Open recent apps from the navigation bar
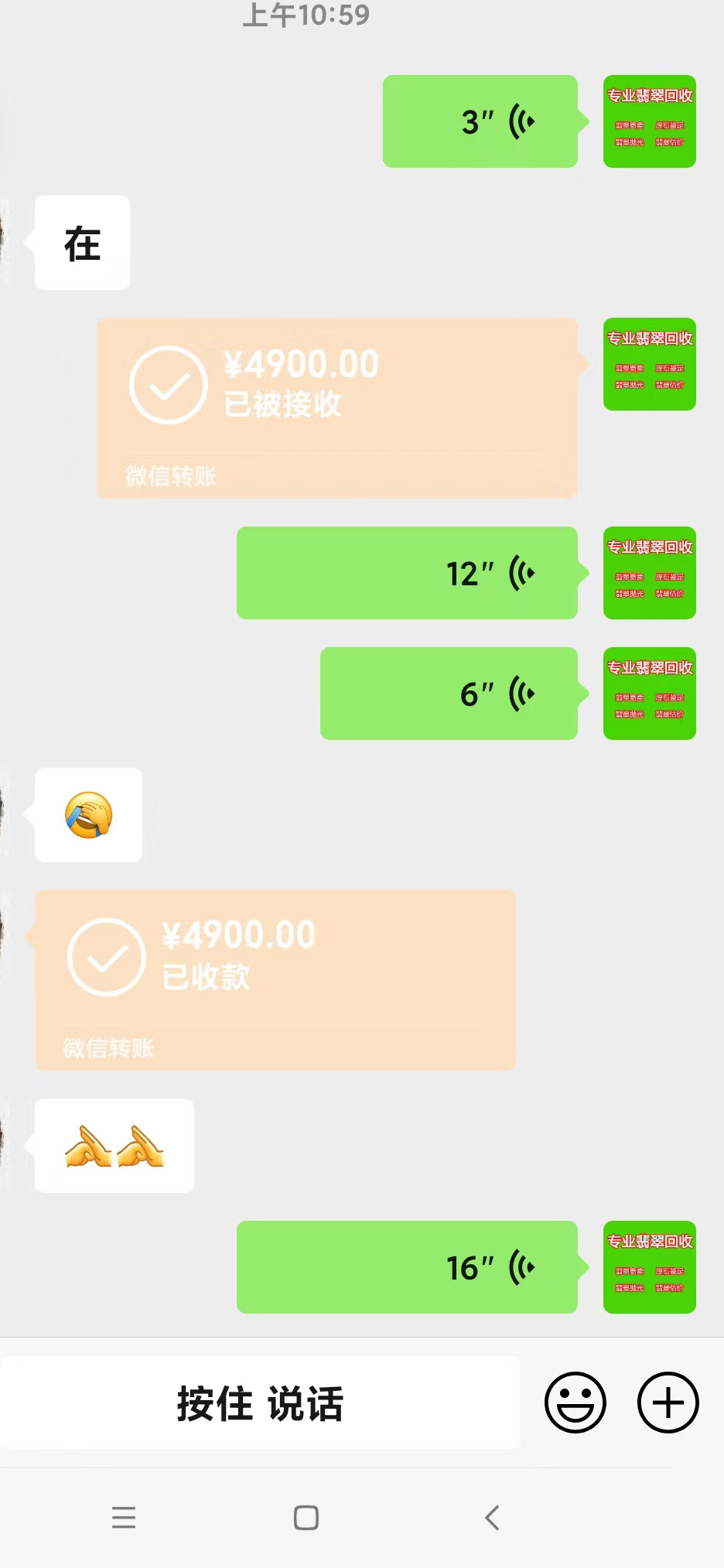The height and width of the screenshot is (1568, 724). (x=124, y=1518)
